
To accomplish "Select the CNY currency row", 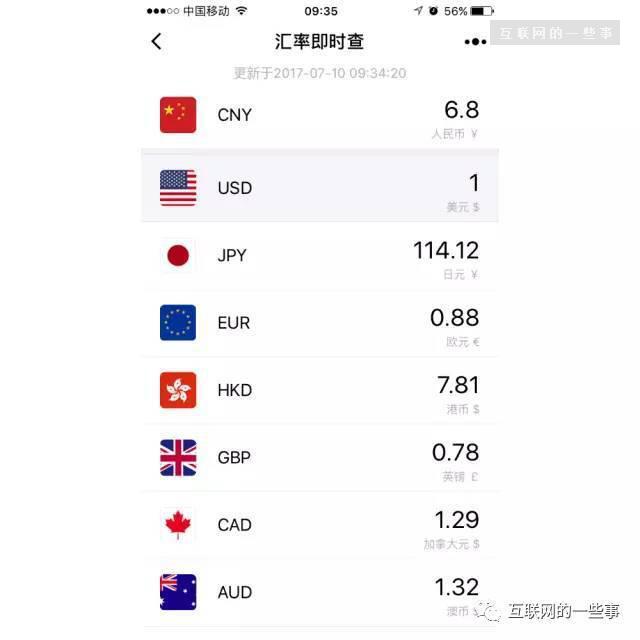I will tap(320, 116).
